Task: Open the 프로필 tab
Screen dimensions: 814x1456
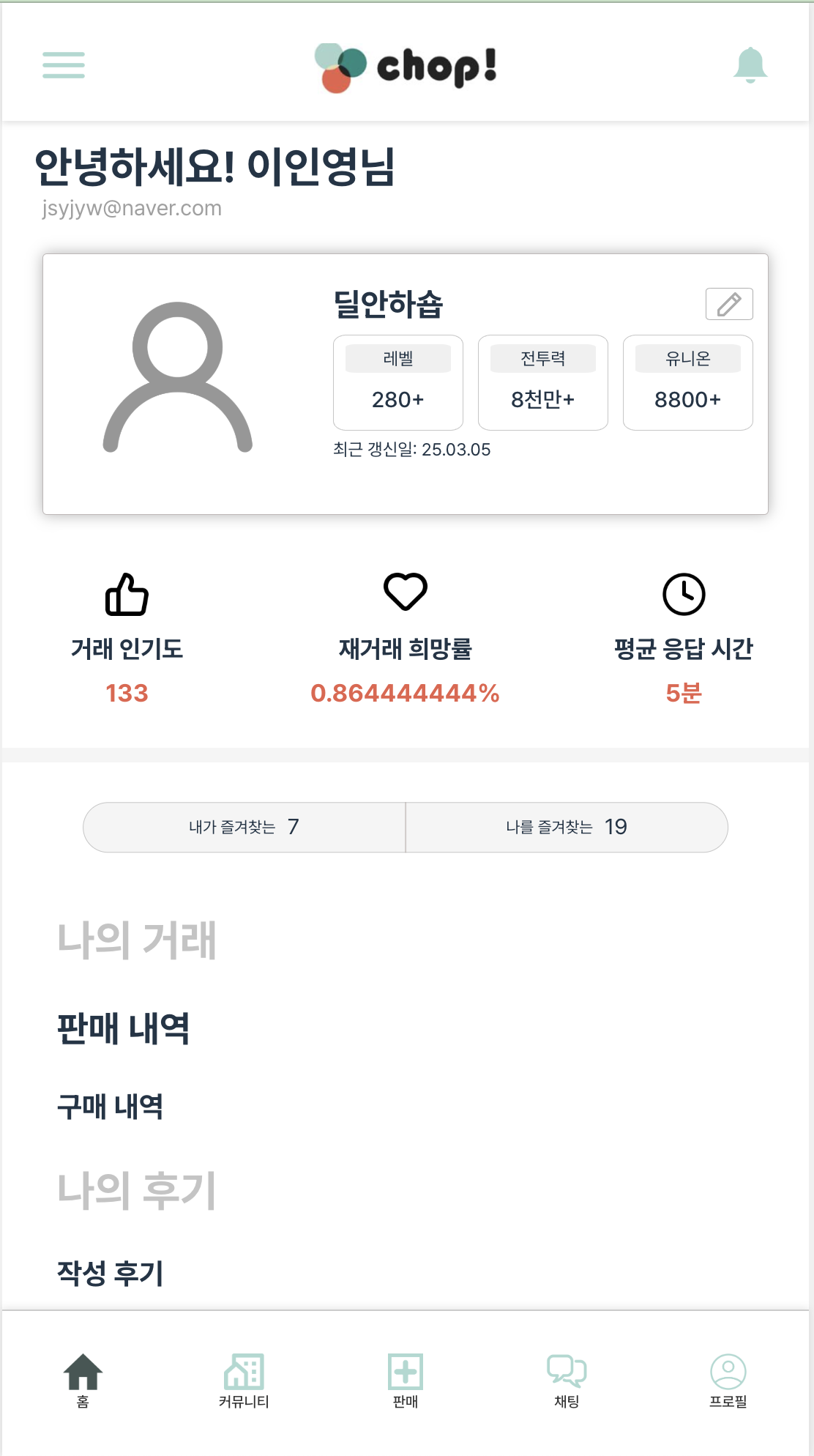Action: click(728, 1380)
